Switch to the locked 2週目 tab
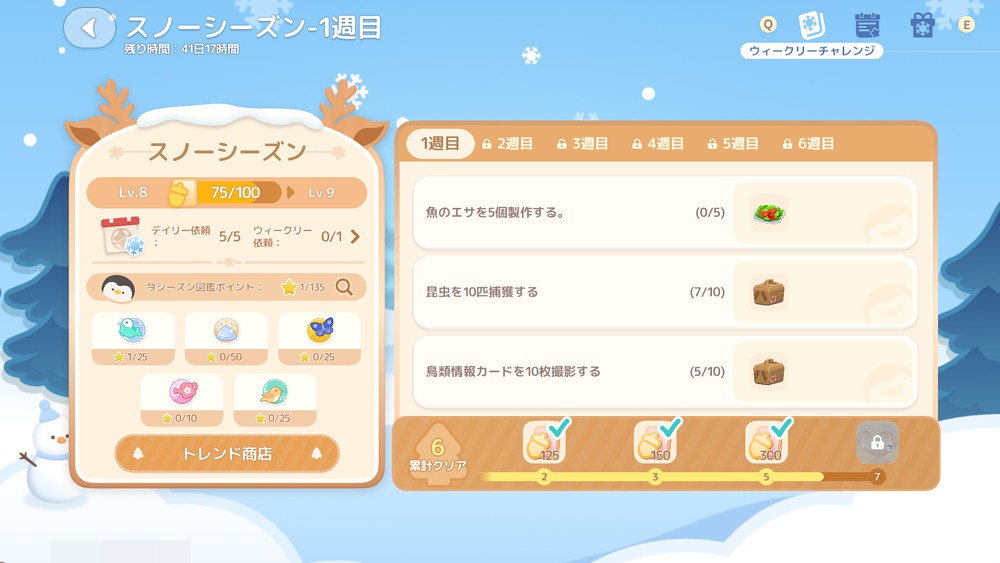The image size is (1000, 563). [507, 144]
